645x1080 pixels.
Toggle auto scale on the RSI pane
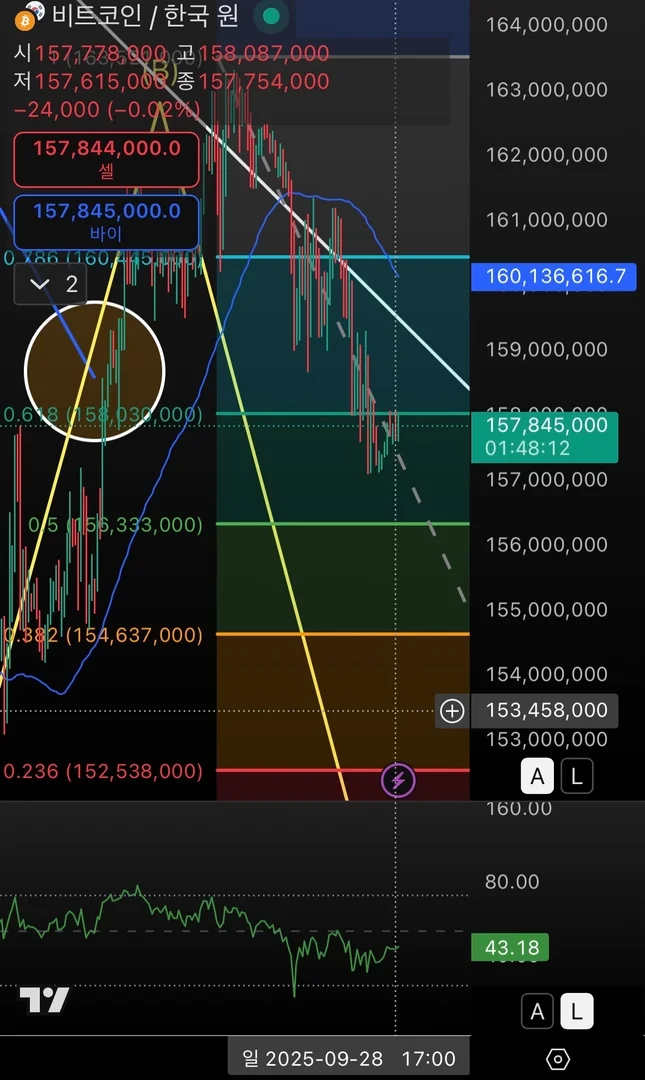(537, 1012)
